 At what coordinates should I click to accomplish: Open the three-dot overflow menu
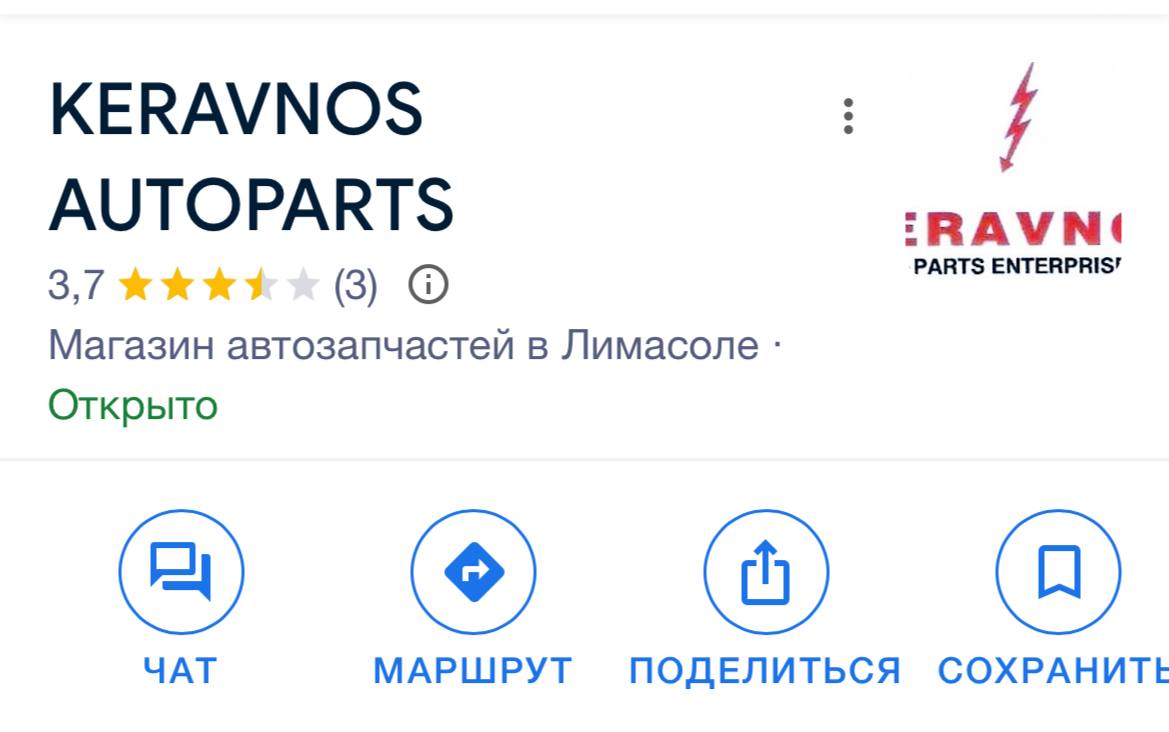848,117
